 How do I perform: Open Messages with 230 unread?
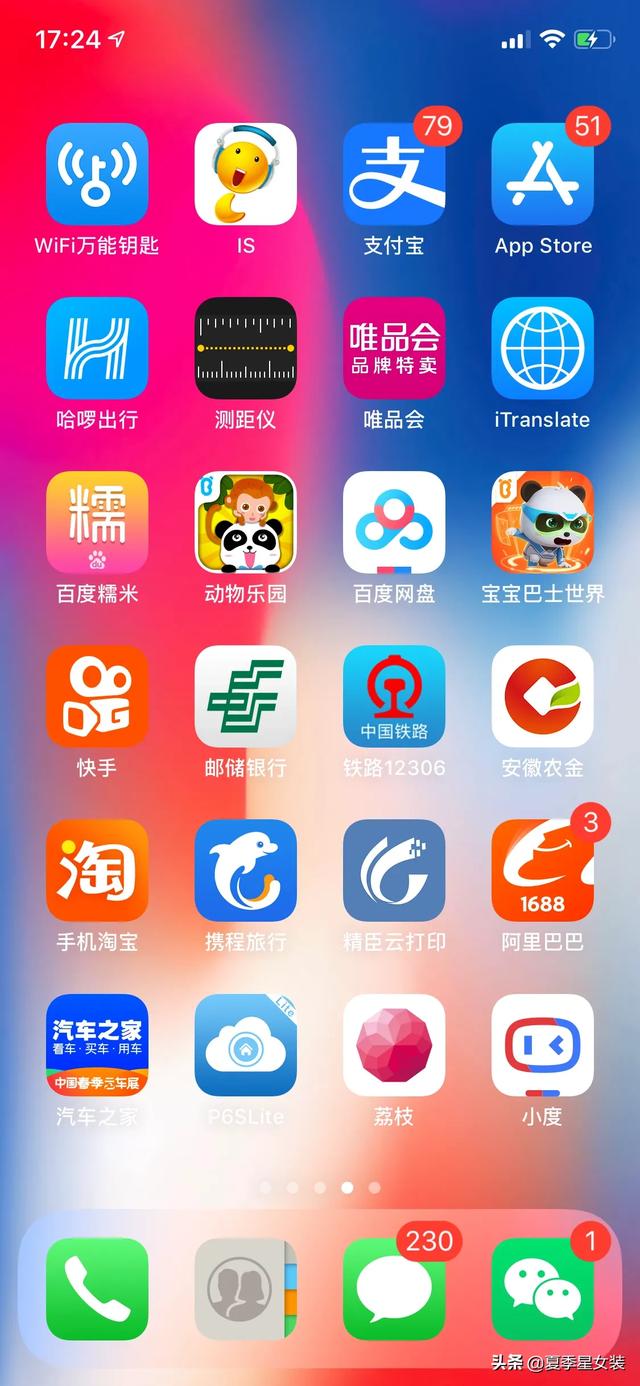394,1289
